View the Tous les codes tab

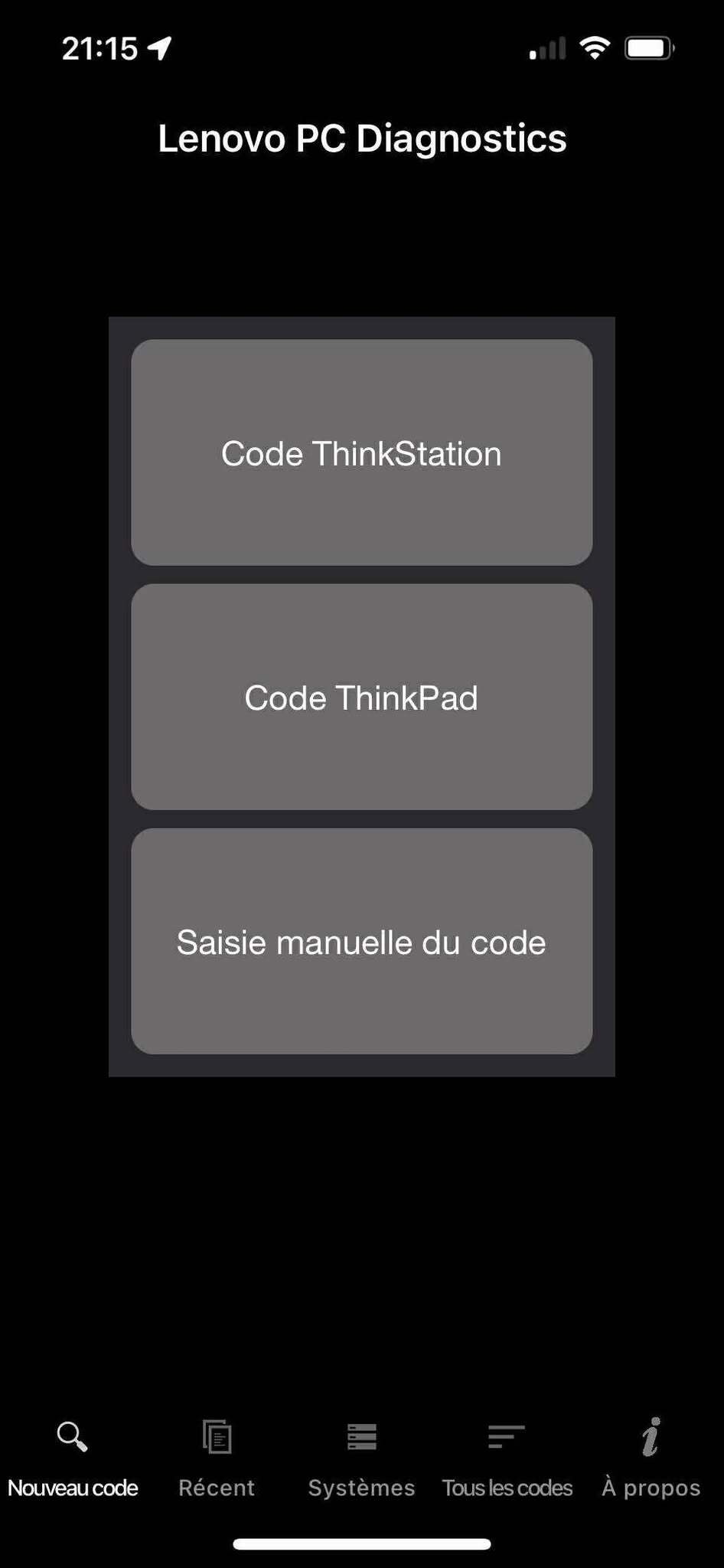coord(507,1458)
